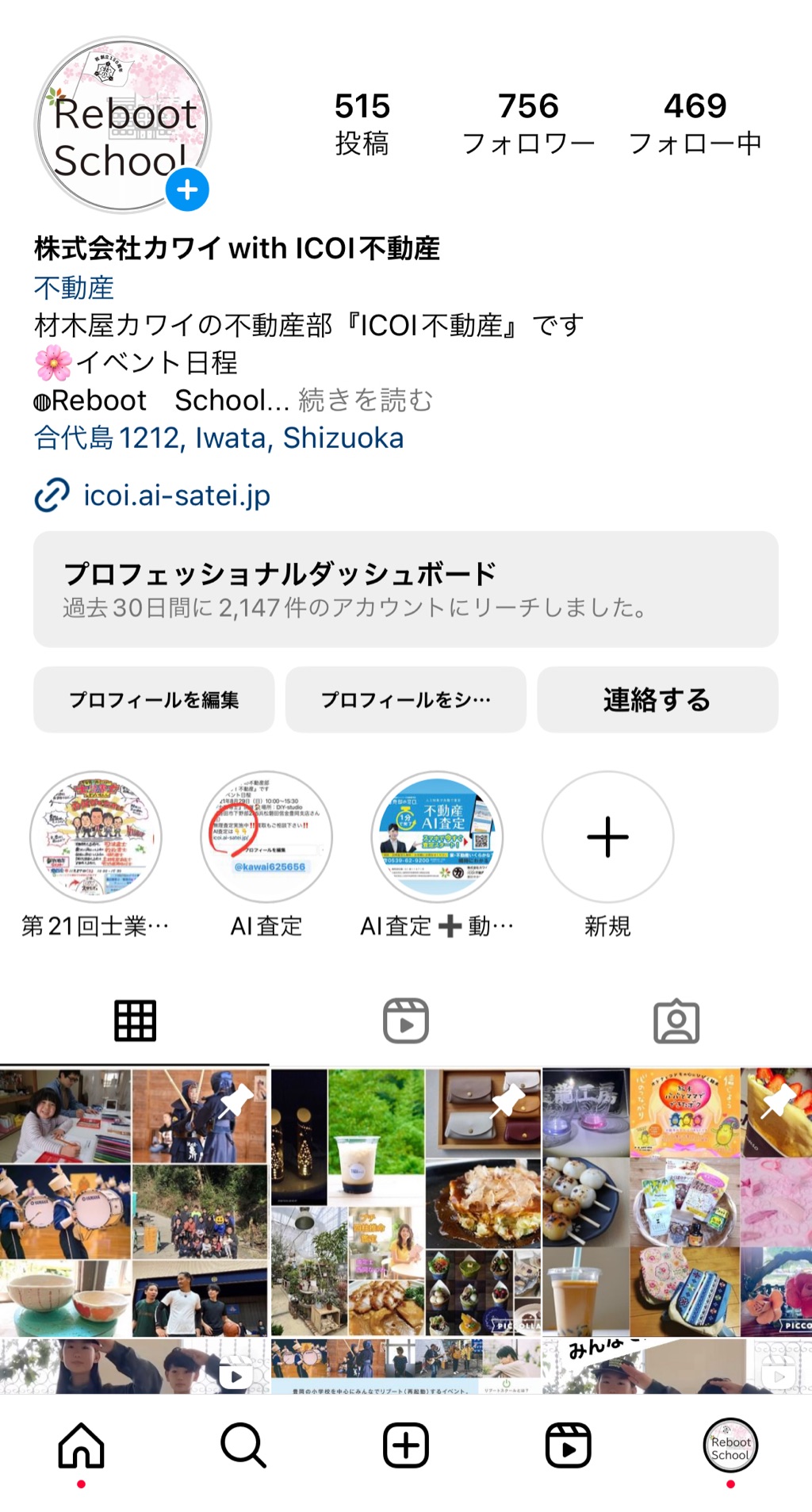812x1512 pixels.
Task: Open the address 合代島 1212, Iwata, Shizuoka
Action: point(219,438)
